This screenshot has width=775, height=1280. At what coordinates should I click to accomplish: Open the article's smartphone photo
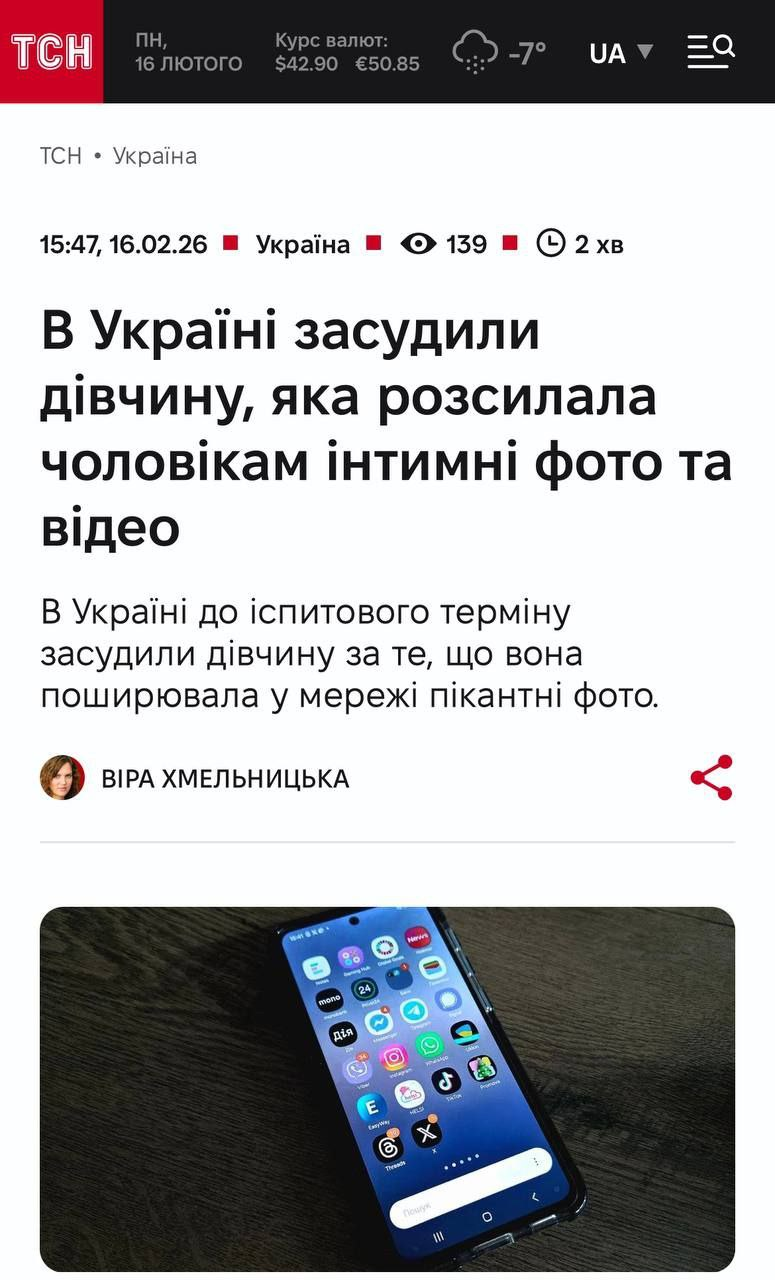point(387,1088)
